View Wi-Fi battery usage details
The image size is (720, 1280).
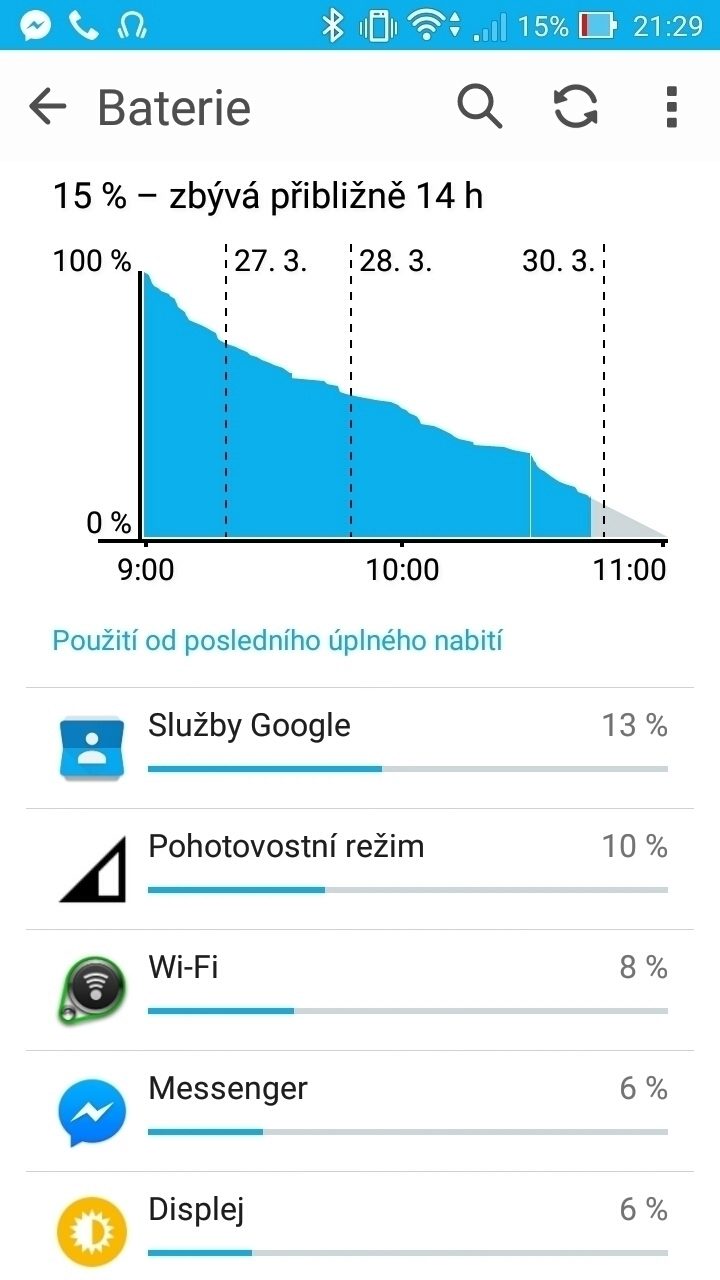pyautogui.click(x=360, y=990)
